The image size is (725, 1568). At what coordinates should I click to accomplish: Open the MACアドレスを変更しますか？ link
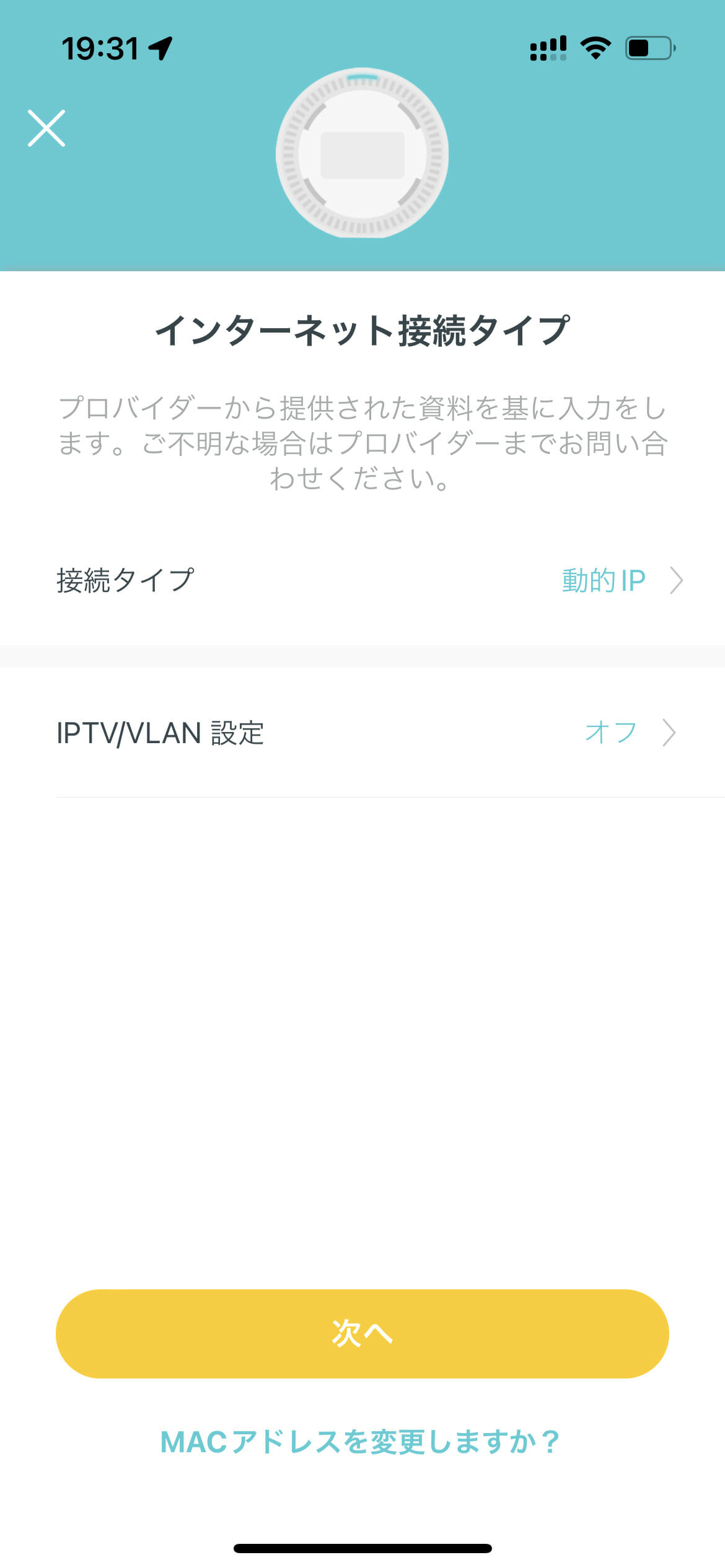(360, 1442)
